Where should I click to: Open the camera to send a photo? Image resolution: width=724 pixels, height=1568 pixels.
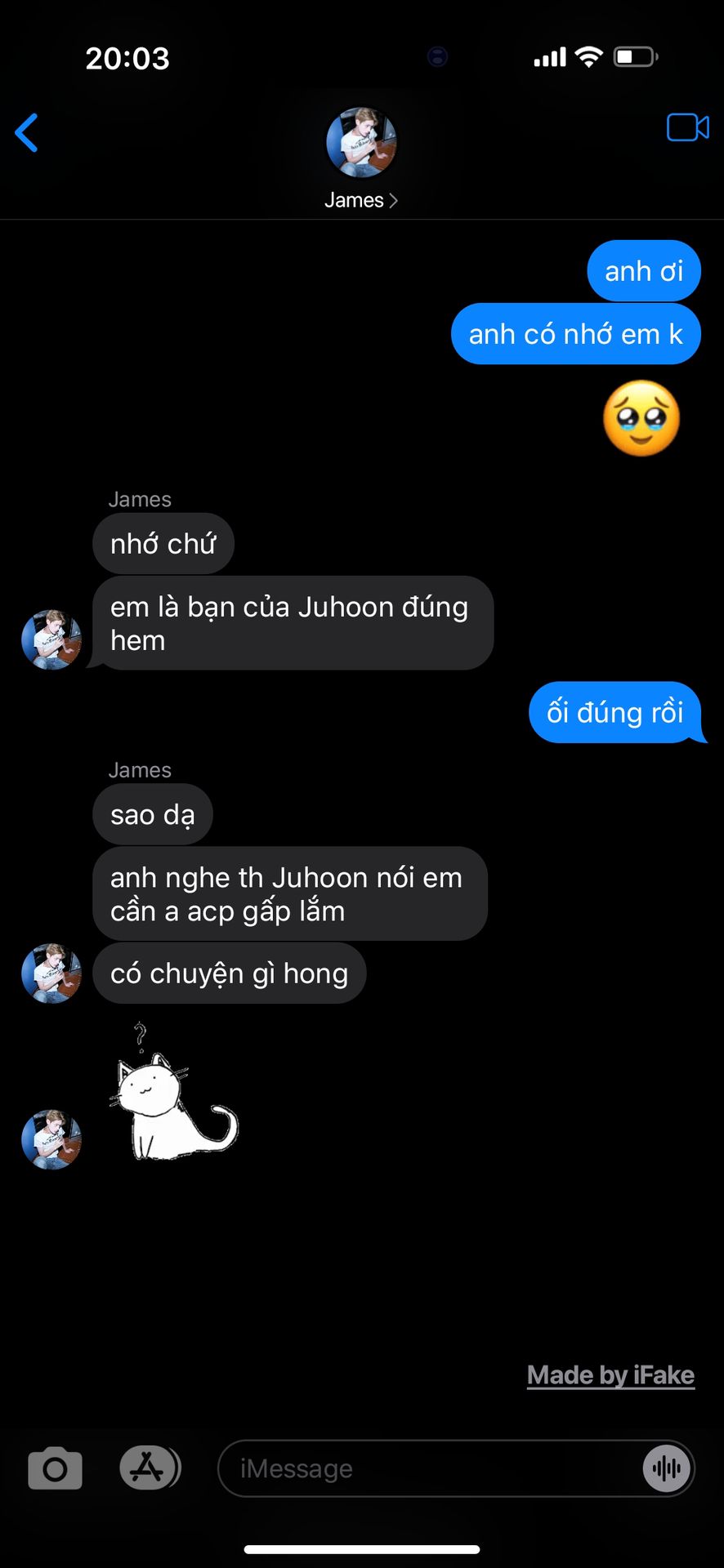coord(55,1469)
